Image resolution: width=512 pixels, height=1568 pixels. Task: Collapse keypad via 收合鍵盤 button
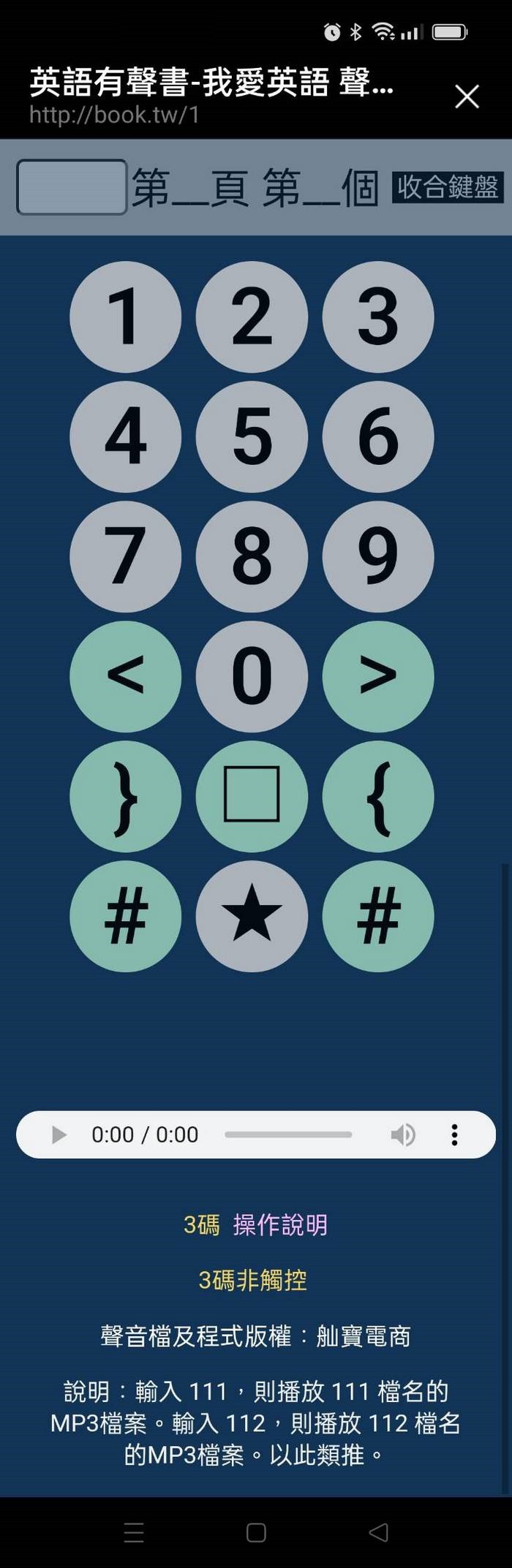pyautogui.click(x=448, y=187)
